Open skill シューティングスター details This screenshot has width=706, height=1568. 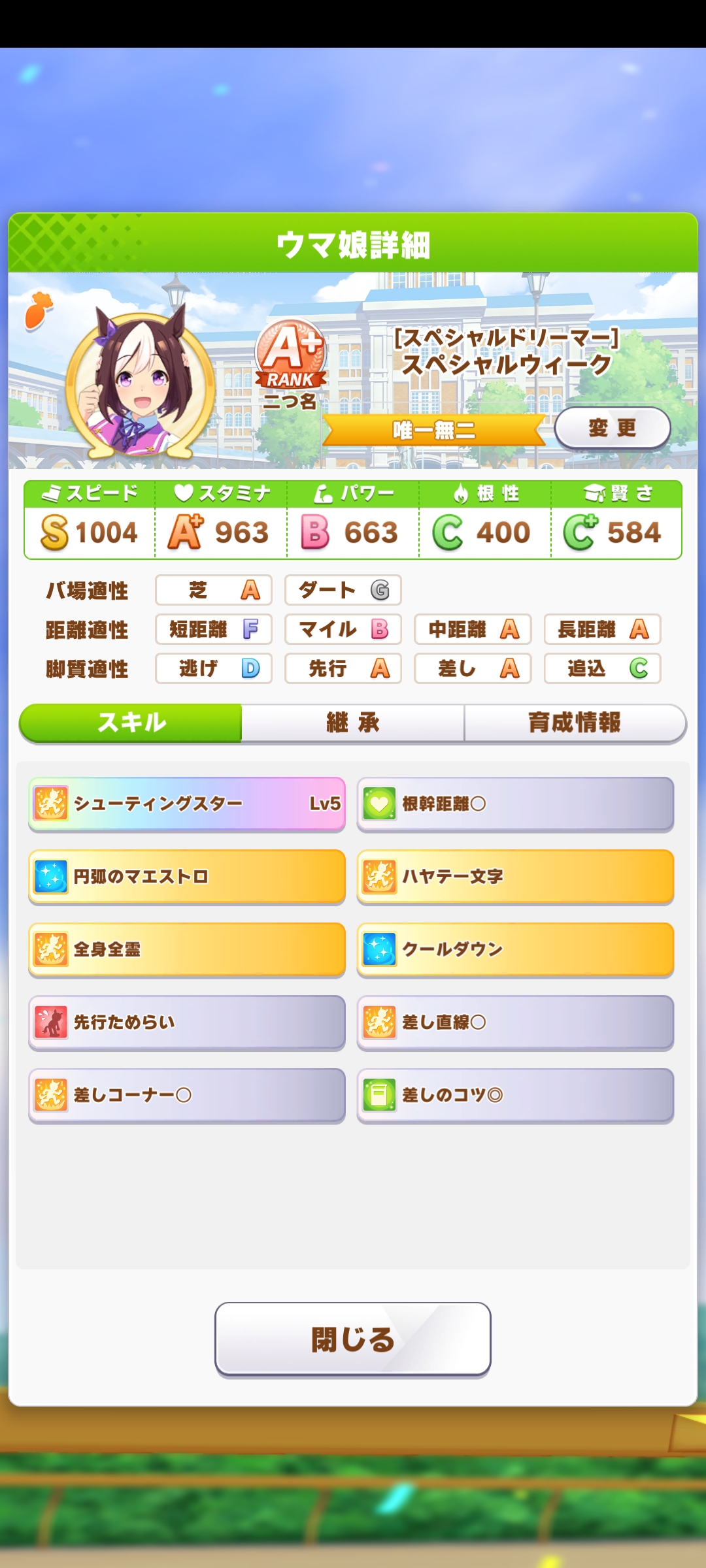(187, 804)
